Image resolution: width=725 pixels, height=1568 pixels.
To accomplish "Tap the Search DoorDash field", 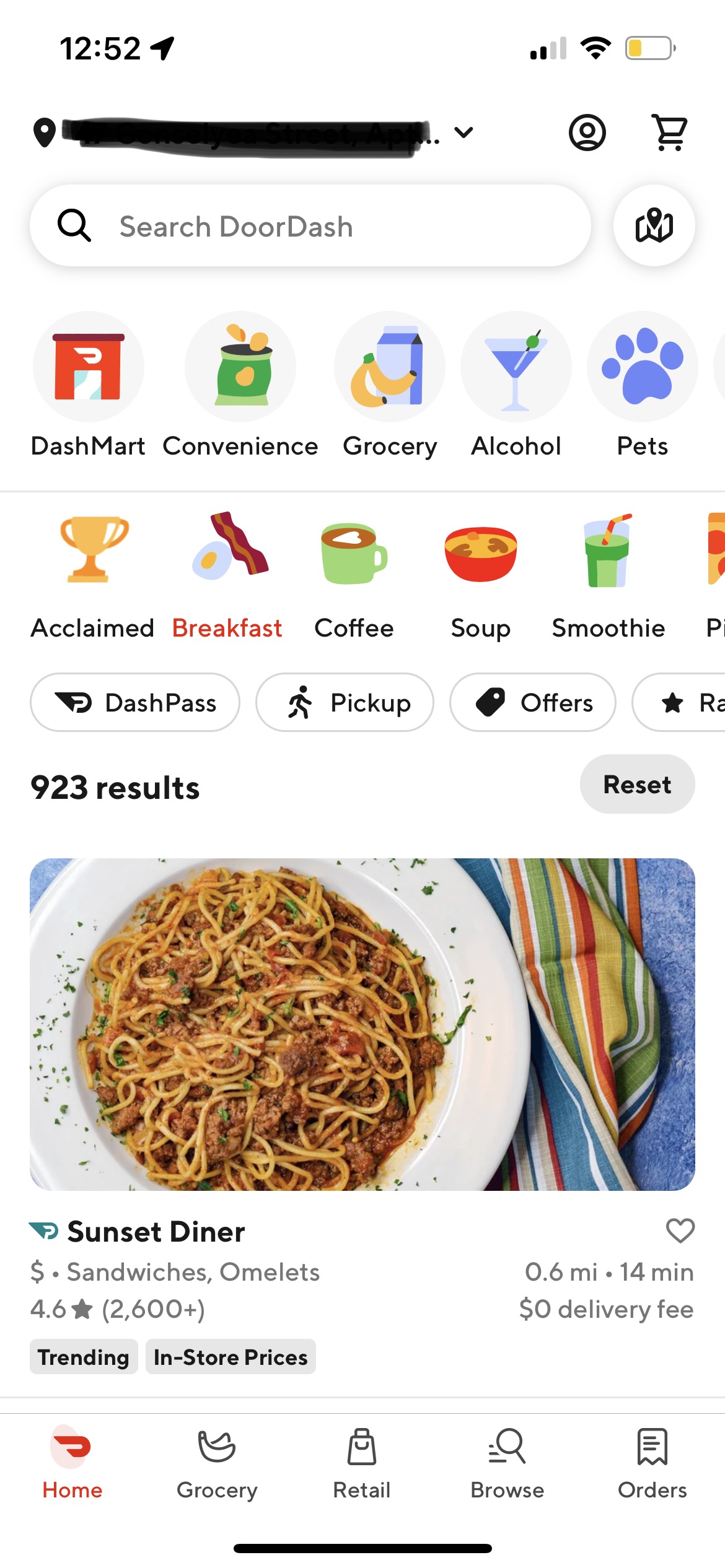I will 310,226.
